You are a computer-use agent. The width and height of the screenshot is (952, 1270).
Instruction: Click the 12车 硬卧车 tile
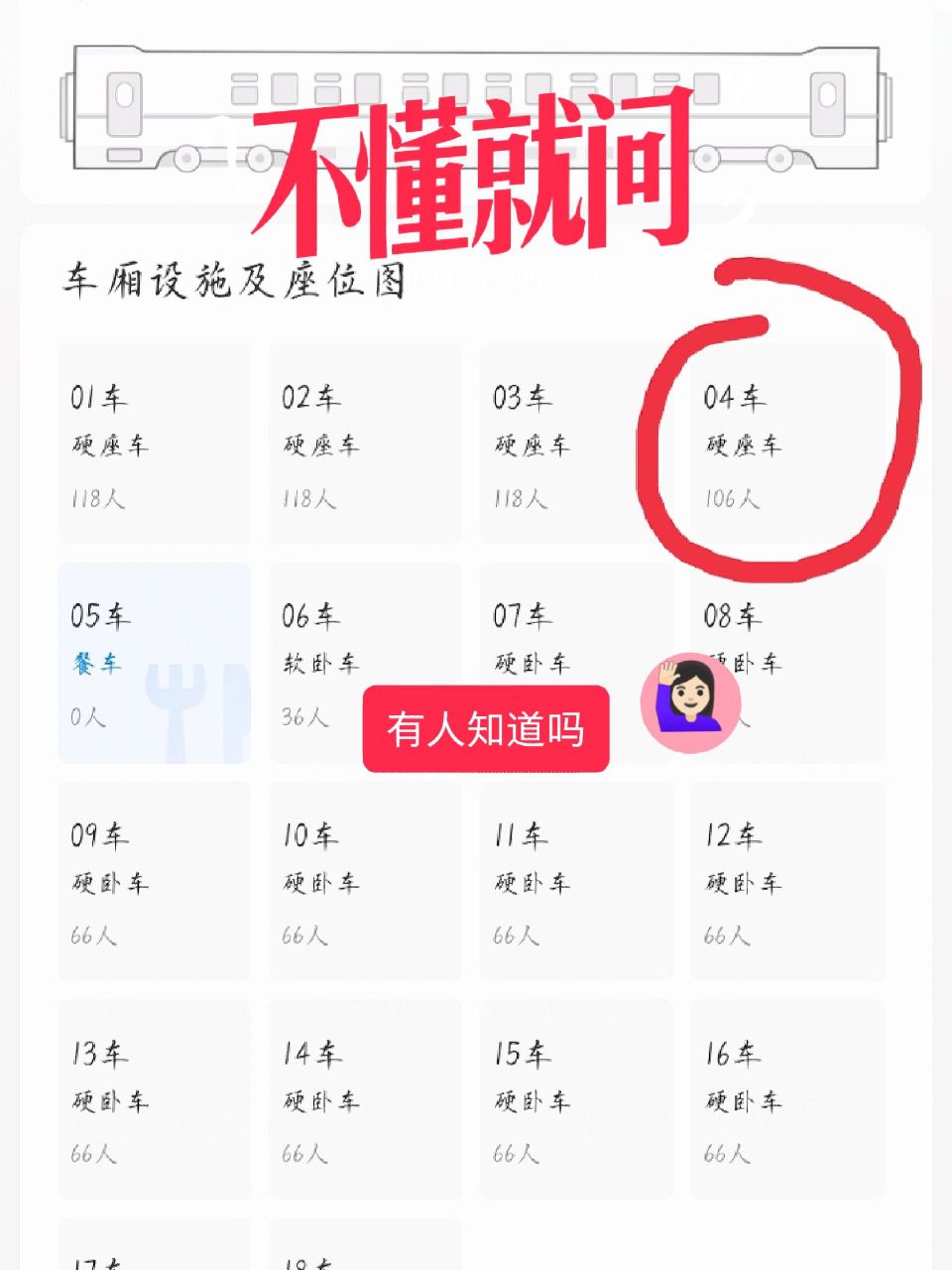(x=786, y=883)
